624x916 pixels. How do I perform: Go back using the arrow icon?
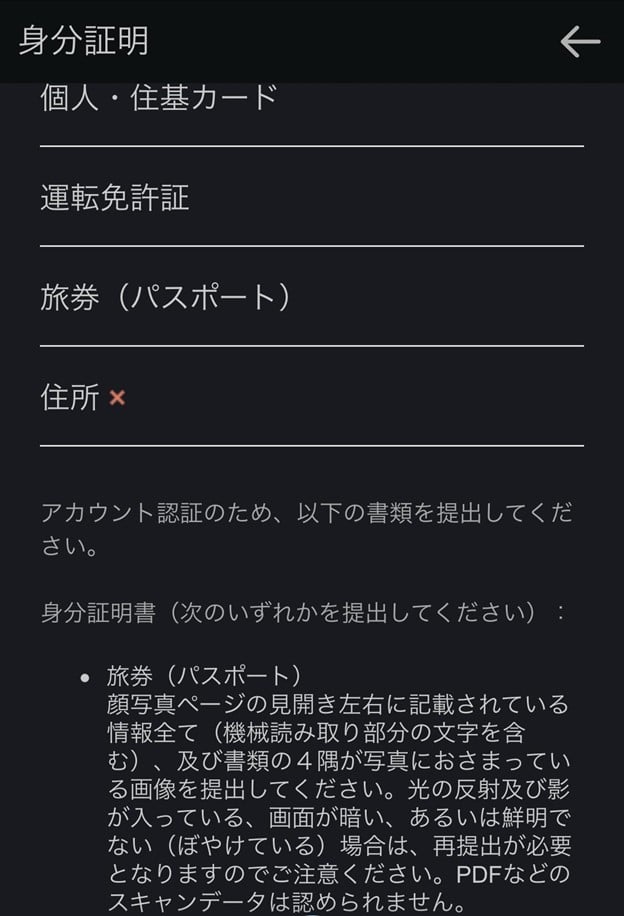pos(579,41)
